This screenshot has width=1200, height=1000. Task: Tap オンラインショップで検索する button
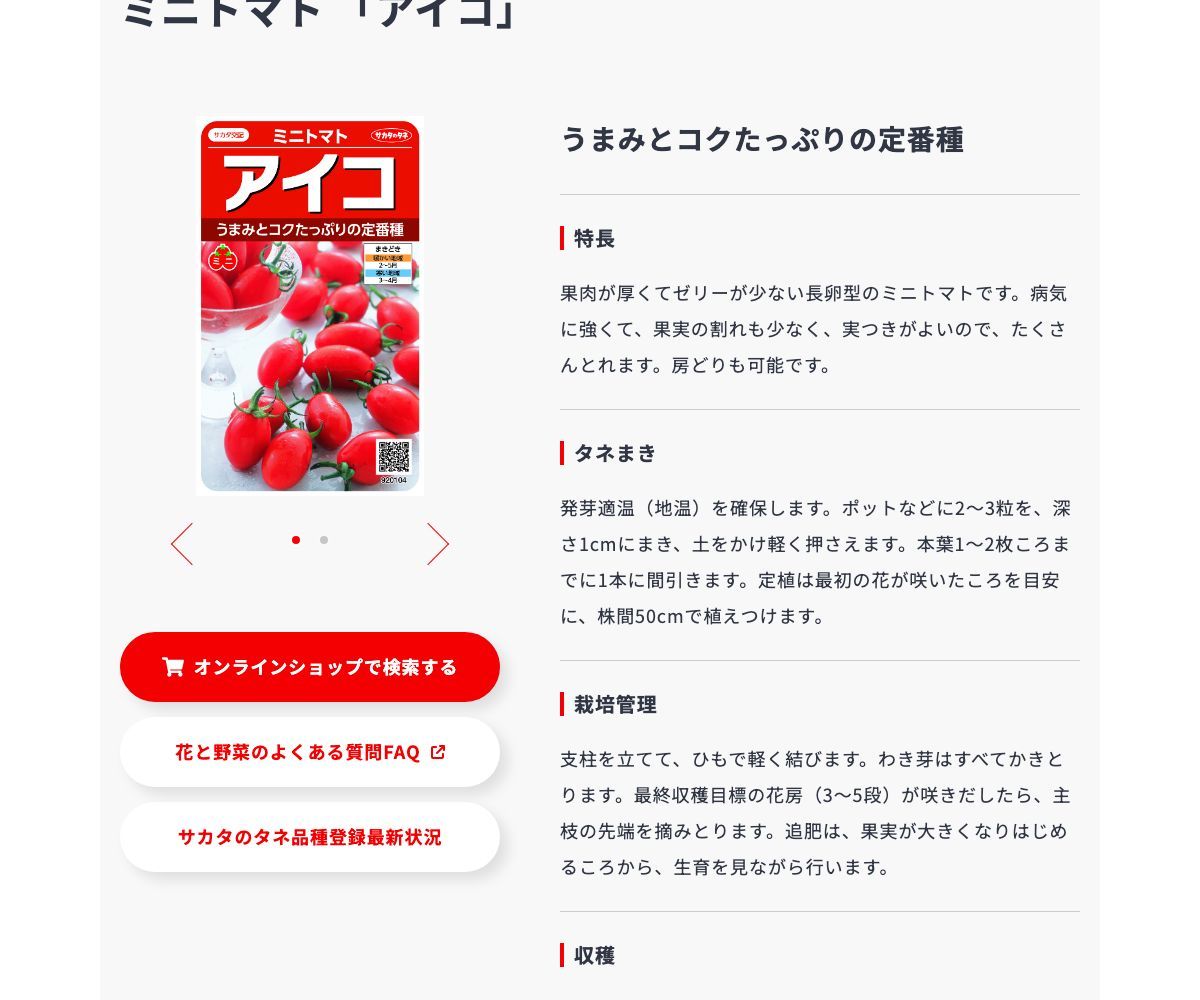click(310, 667)
